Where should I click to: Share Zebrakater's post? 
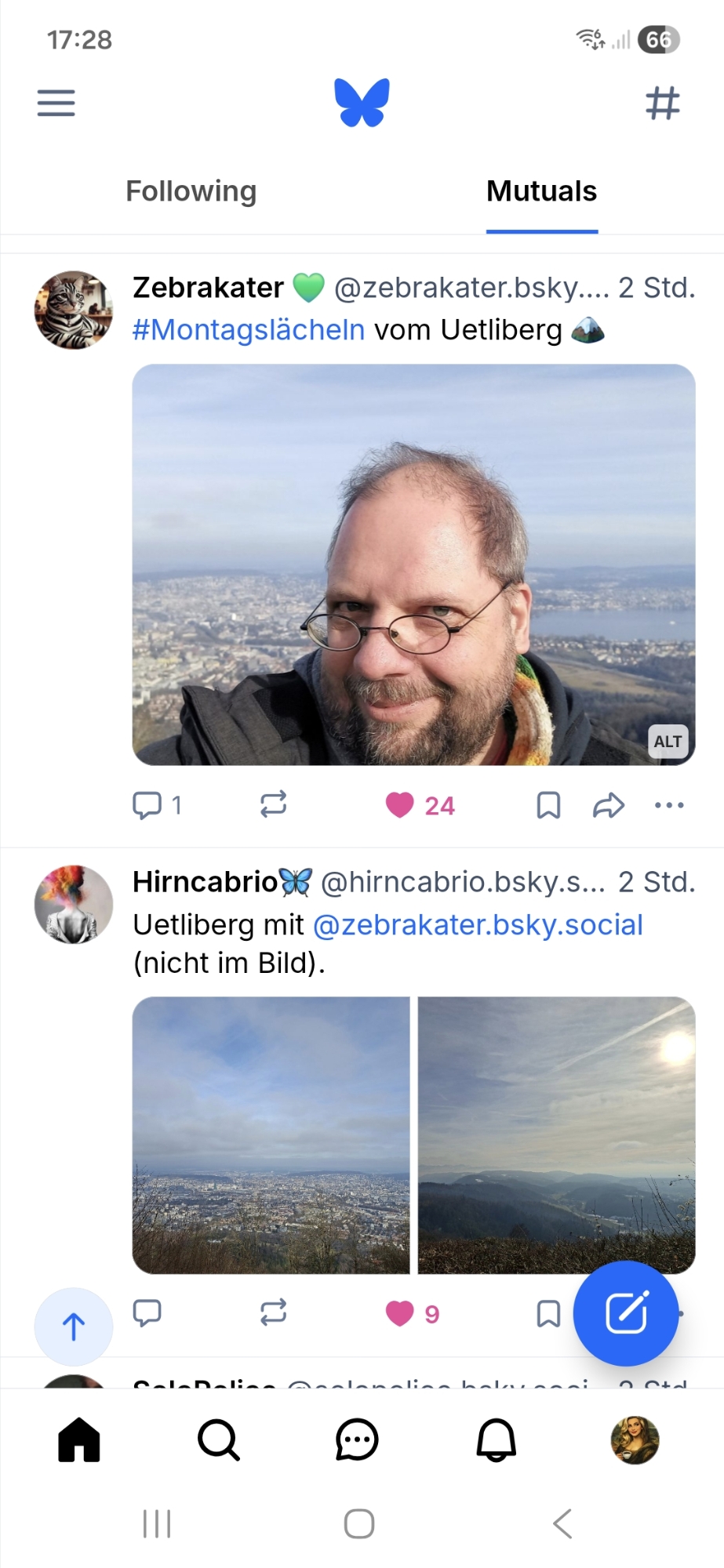609,805
